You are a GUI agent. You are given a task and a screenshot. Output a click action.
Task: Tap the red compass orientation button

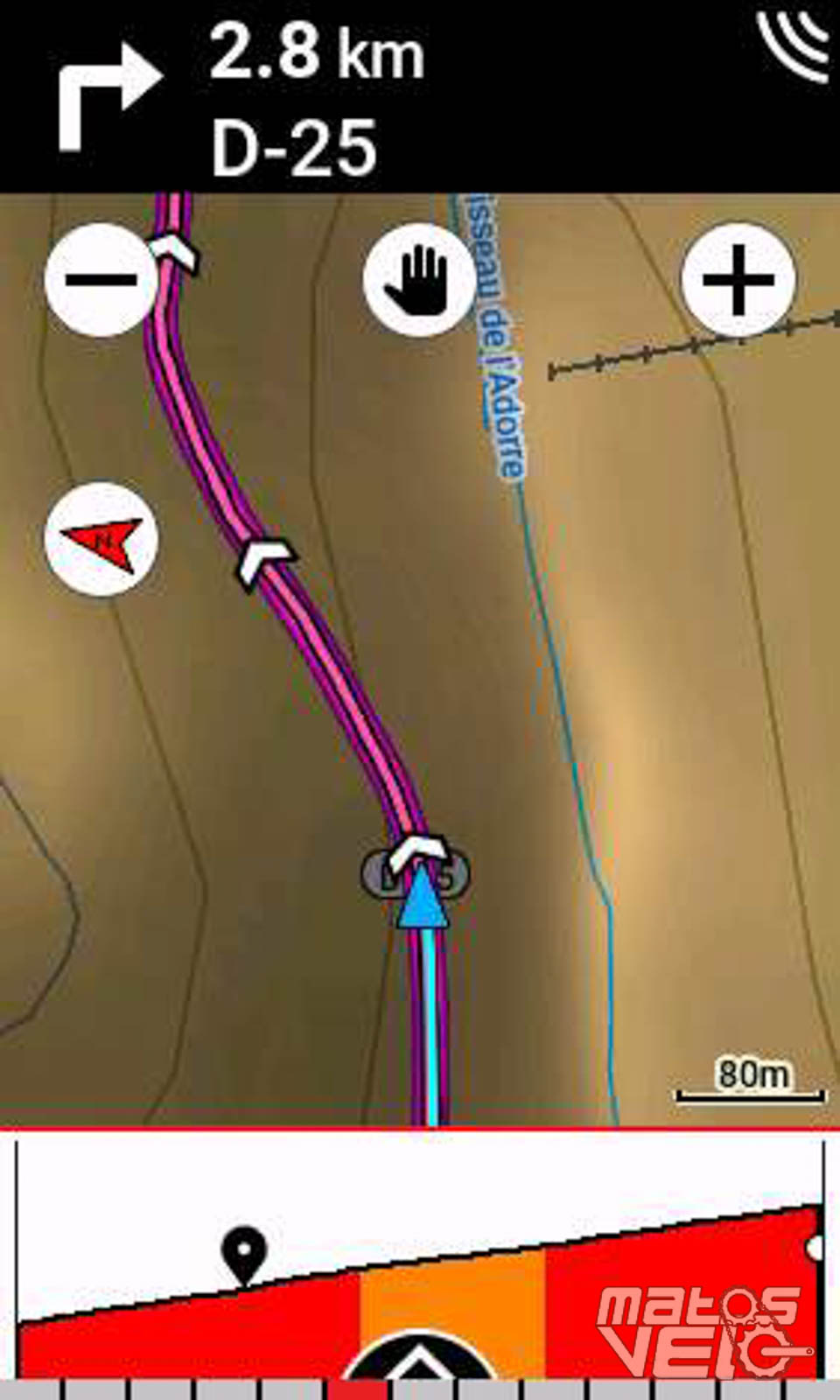101,539
